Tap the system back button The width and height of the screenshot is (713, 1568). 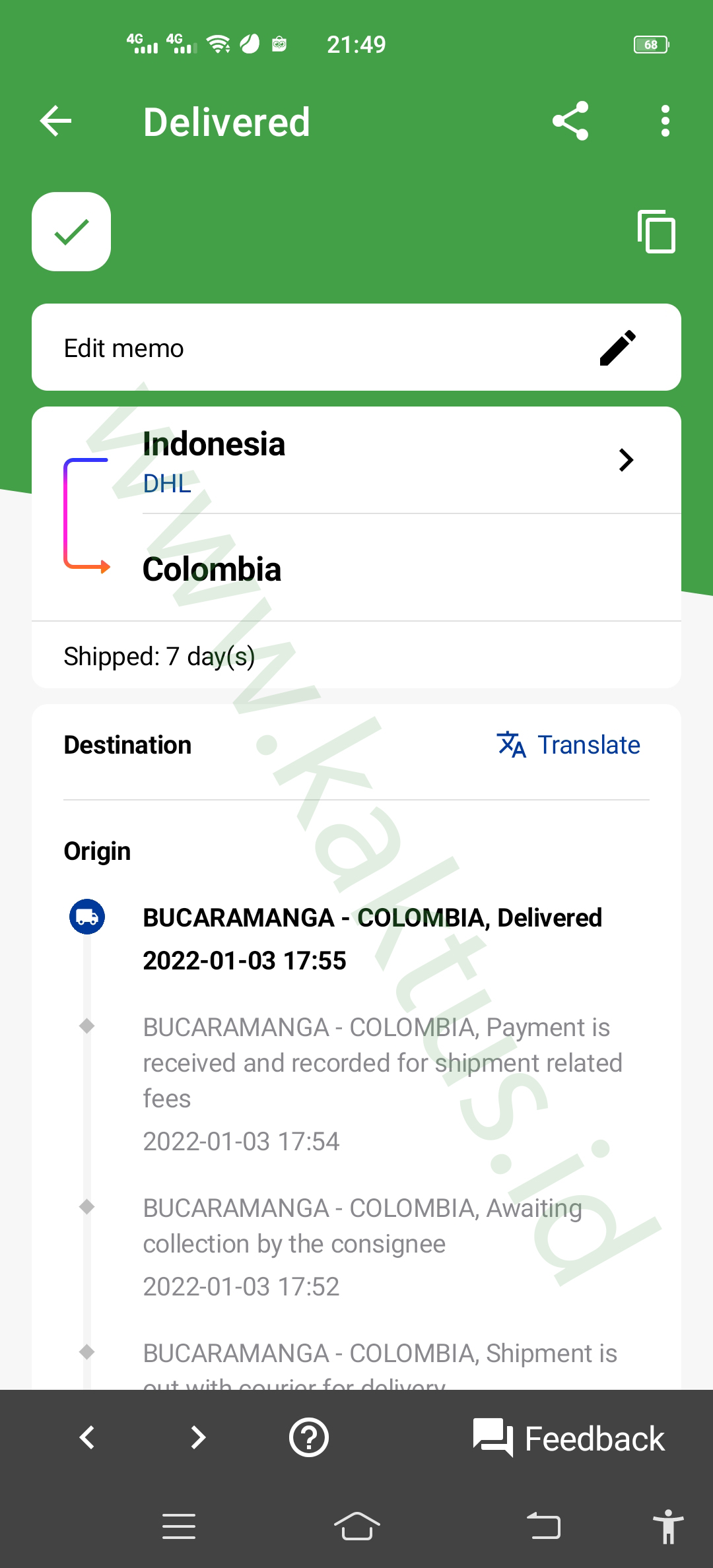coord(543,1526)
